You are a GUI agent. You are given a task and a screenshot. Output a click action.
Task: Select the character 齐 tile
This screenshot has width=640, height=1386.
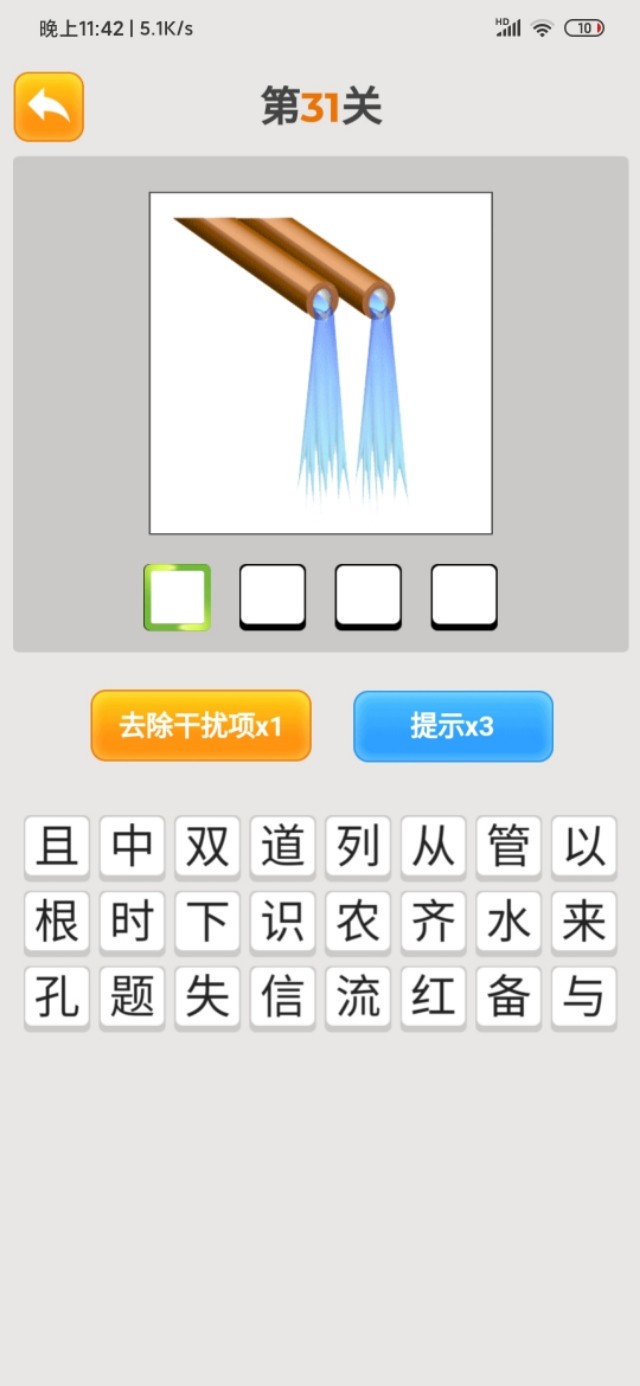pyautogui.click(x=433, y=922)
